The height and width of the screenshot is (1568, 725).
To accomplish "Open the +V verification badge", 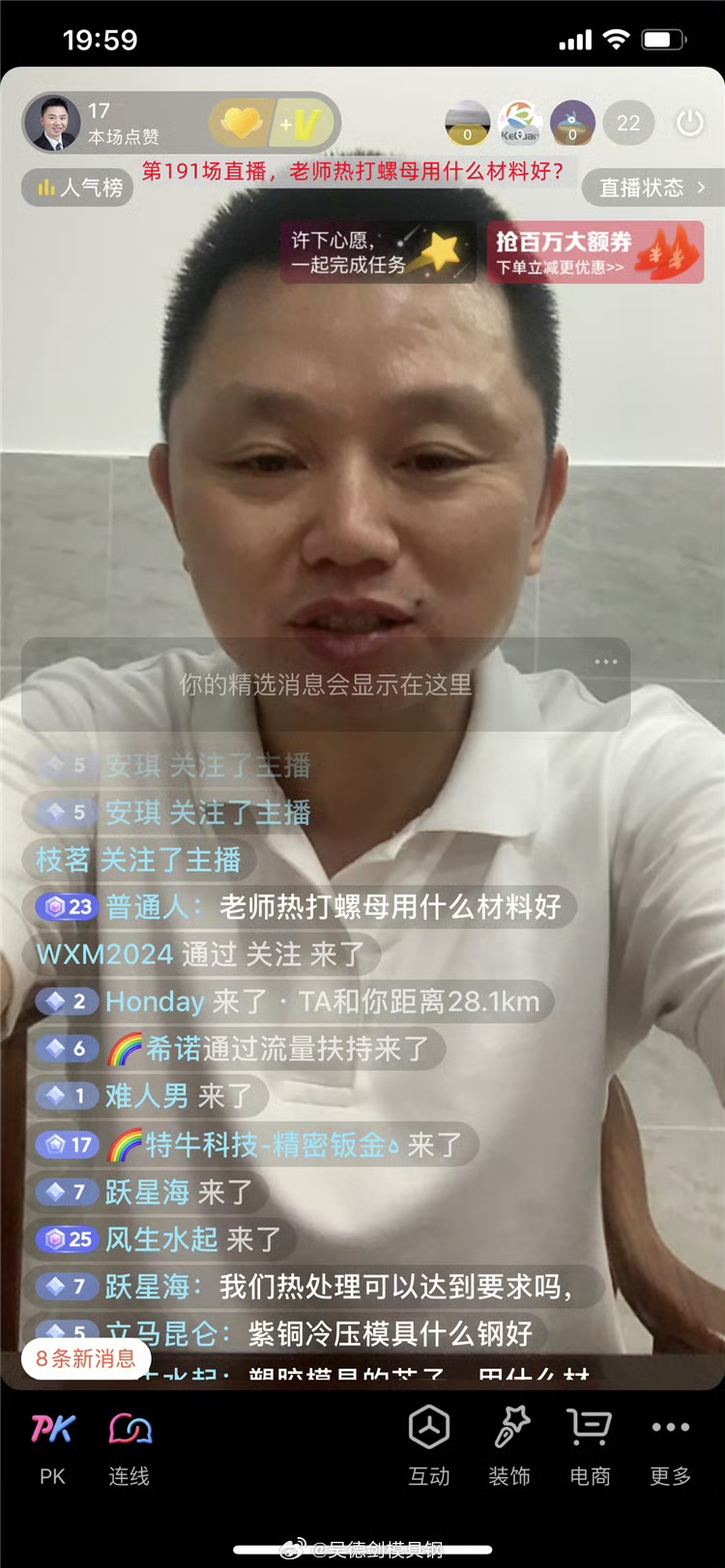I will pos(304,124).
